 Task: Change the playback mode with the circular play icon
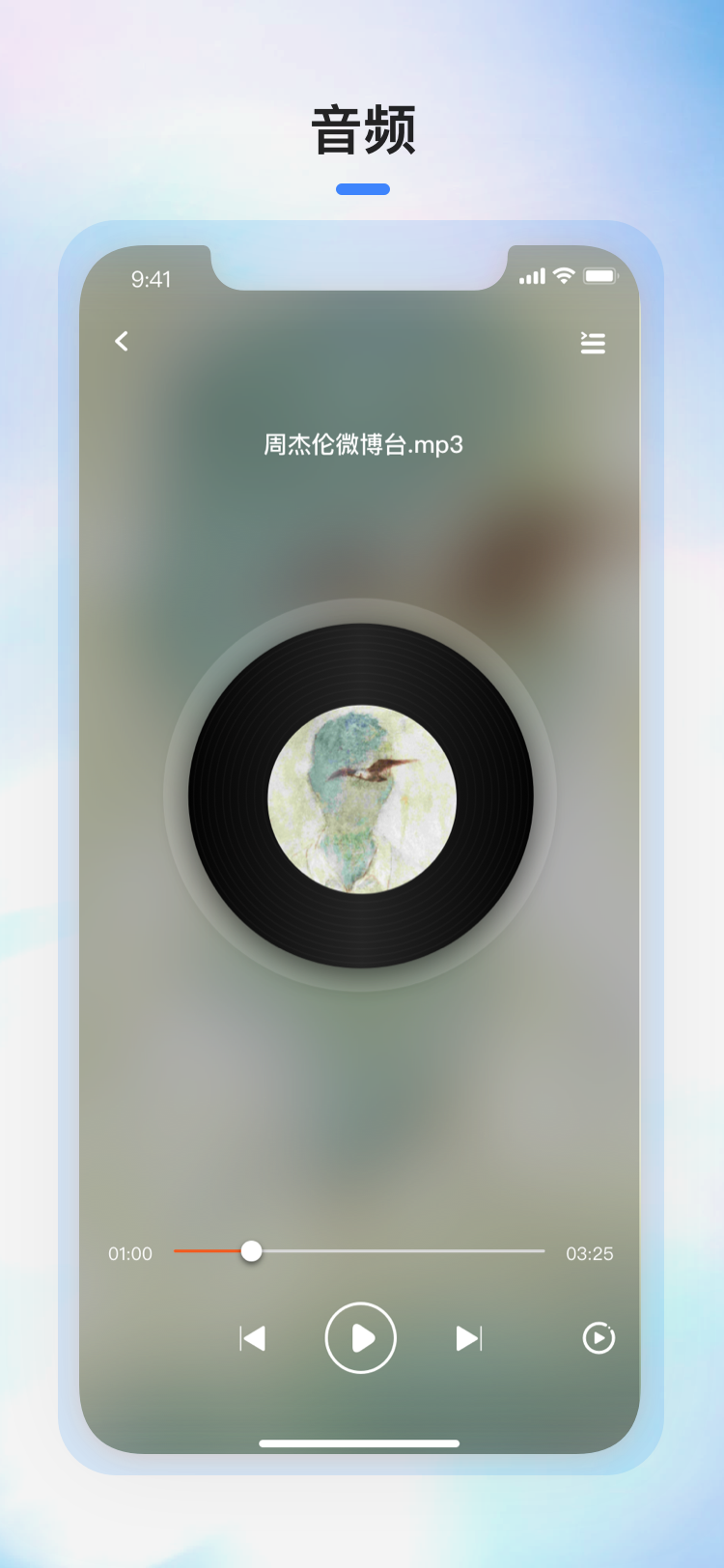[x=598, y=1338]
